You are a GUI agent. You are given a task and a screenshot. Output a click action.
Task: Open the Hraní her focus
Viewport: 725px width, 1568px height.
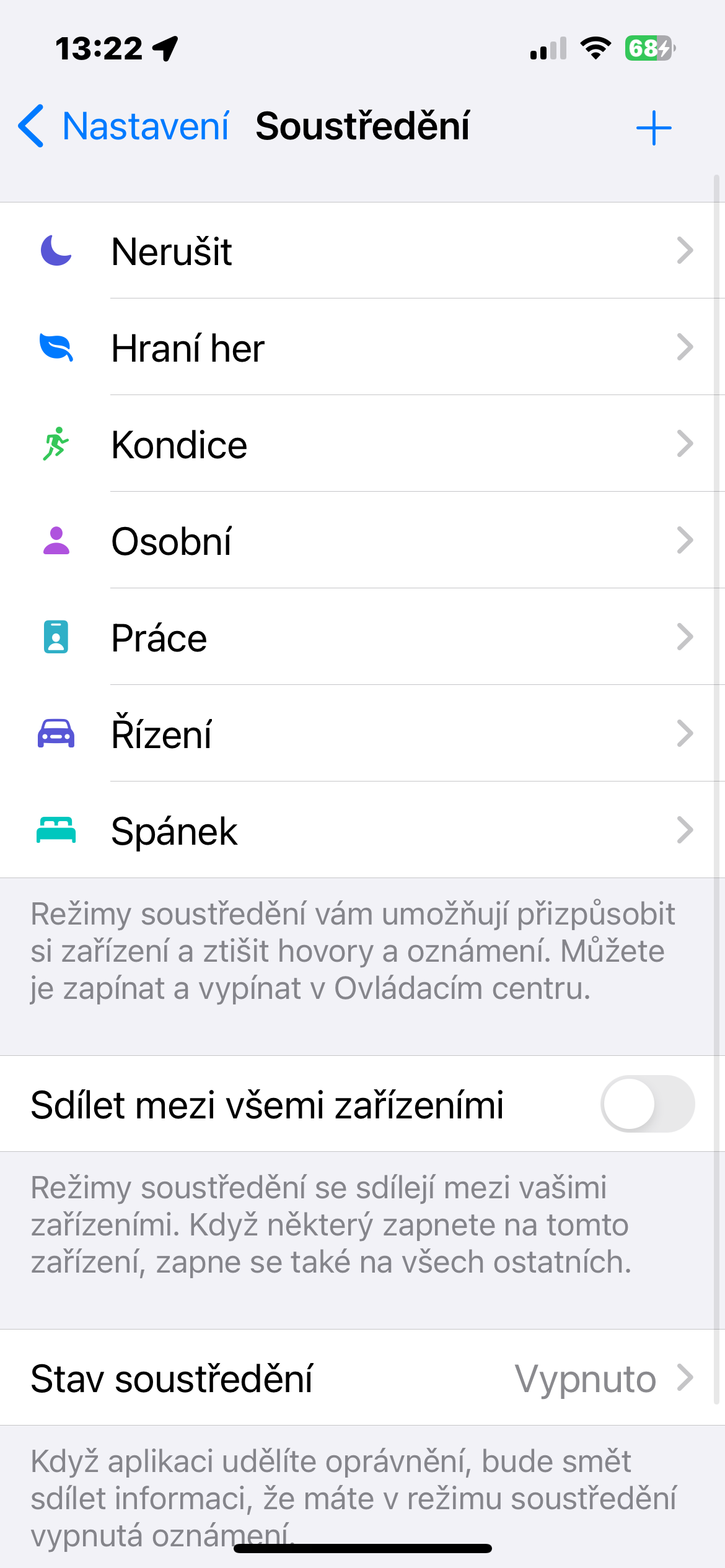tap(362, 347)
